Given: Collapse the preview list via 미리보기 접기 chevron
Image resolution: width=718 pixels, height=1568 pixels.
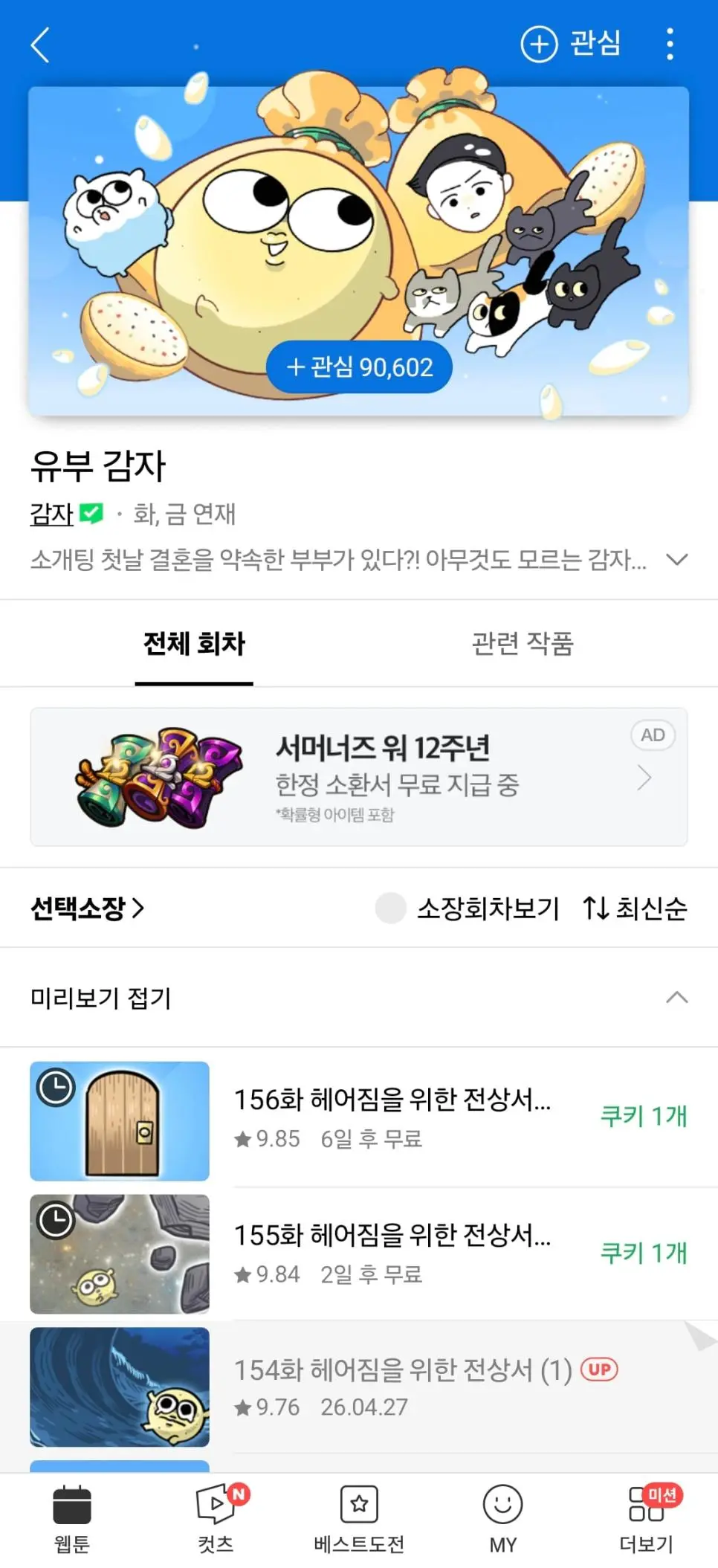Looking at the screenshot, I should pos(676,997).
